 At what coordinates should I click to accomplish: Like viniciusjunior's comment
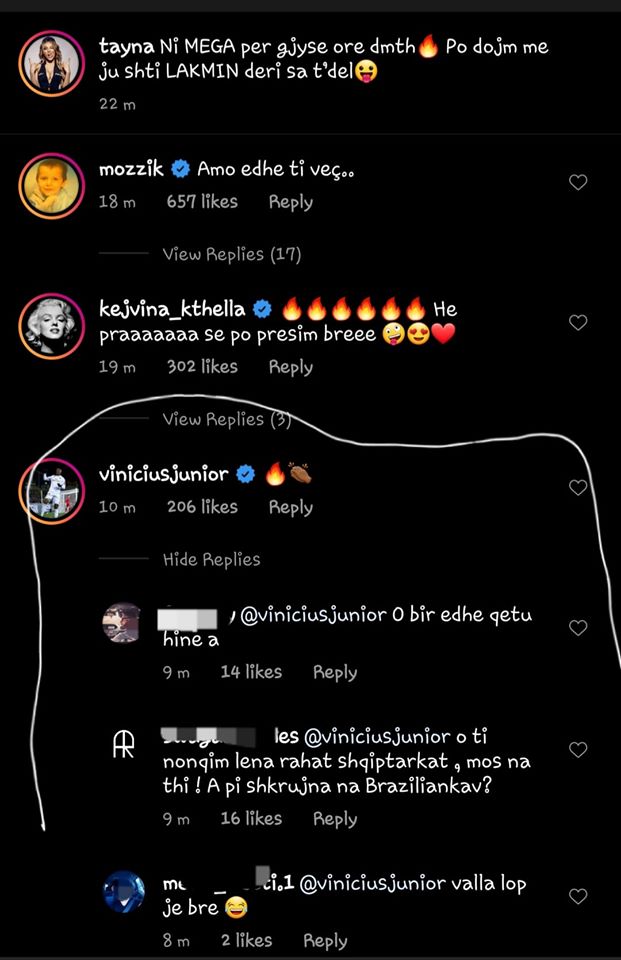pos(577,487)
